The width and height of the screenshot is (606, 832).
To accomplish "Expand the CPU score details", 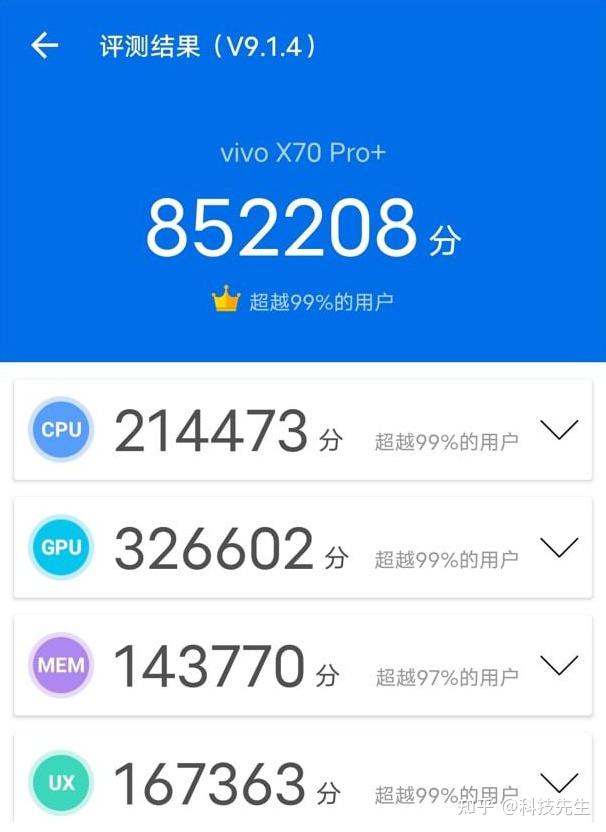I will [x=558, y=430].
